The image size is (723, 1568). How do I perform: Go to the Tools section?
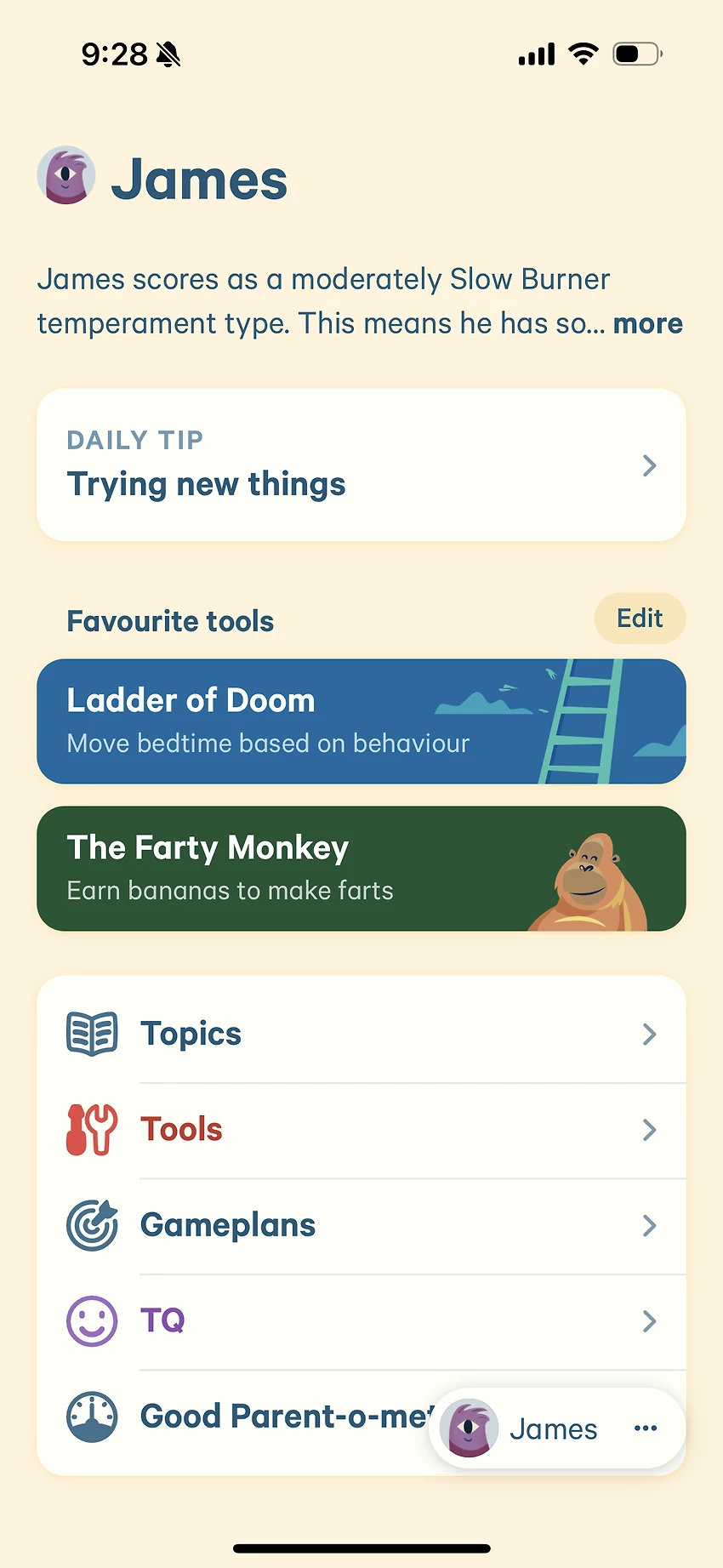pyautogui.click(x=361, y=1130)
